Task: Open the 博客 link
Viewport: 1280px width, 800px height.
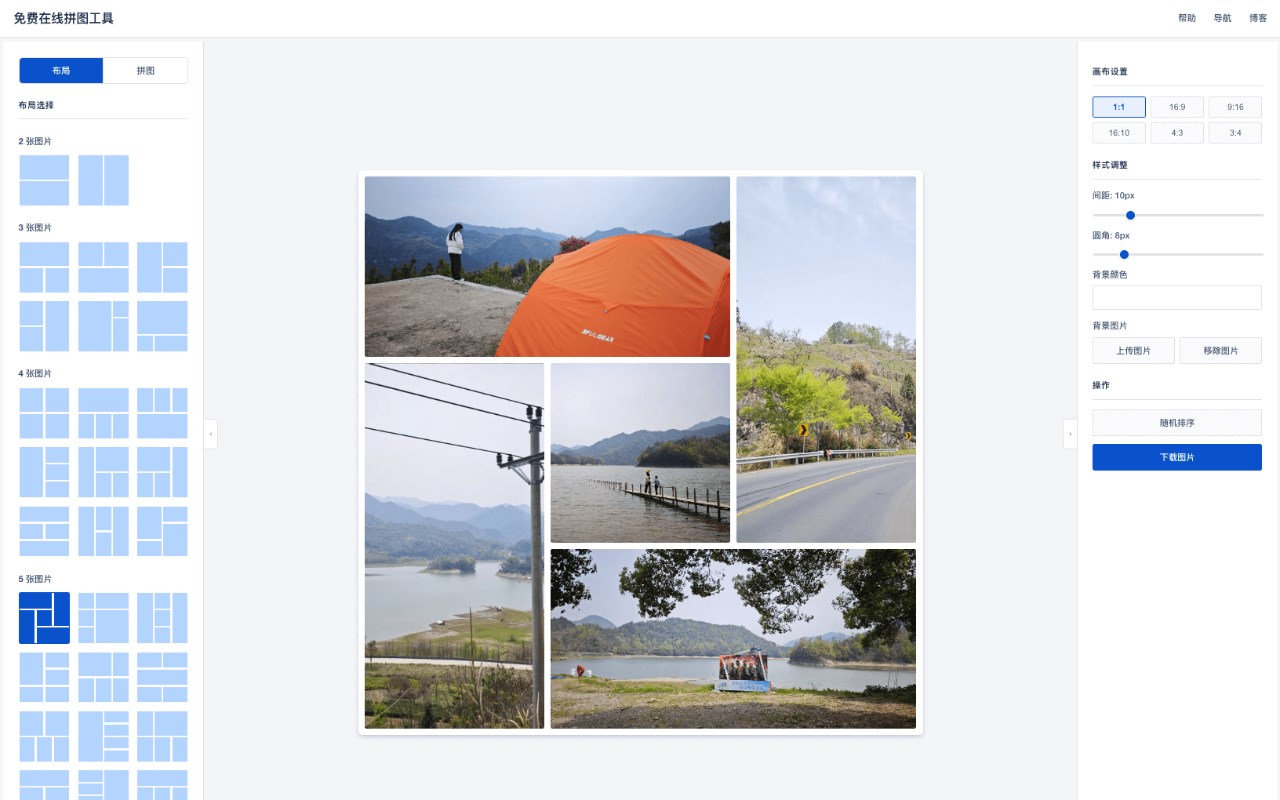Action: [x=1258, y=18]
